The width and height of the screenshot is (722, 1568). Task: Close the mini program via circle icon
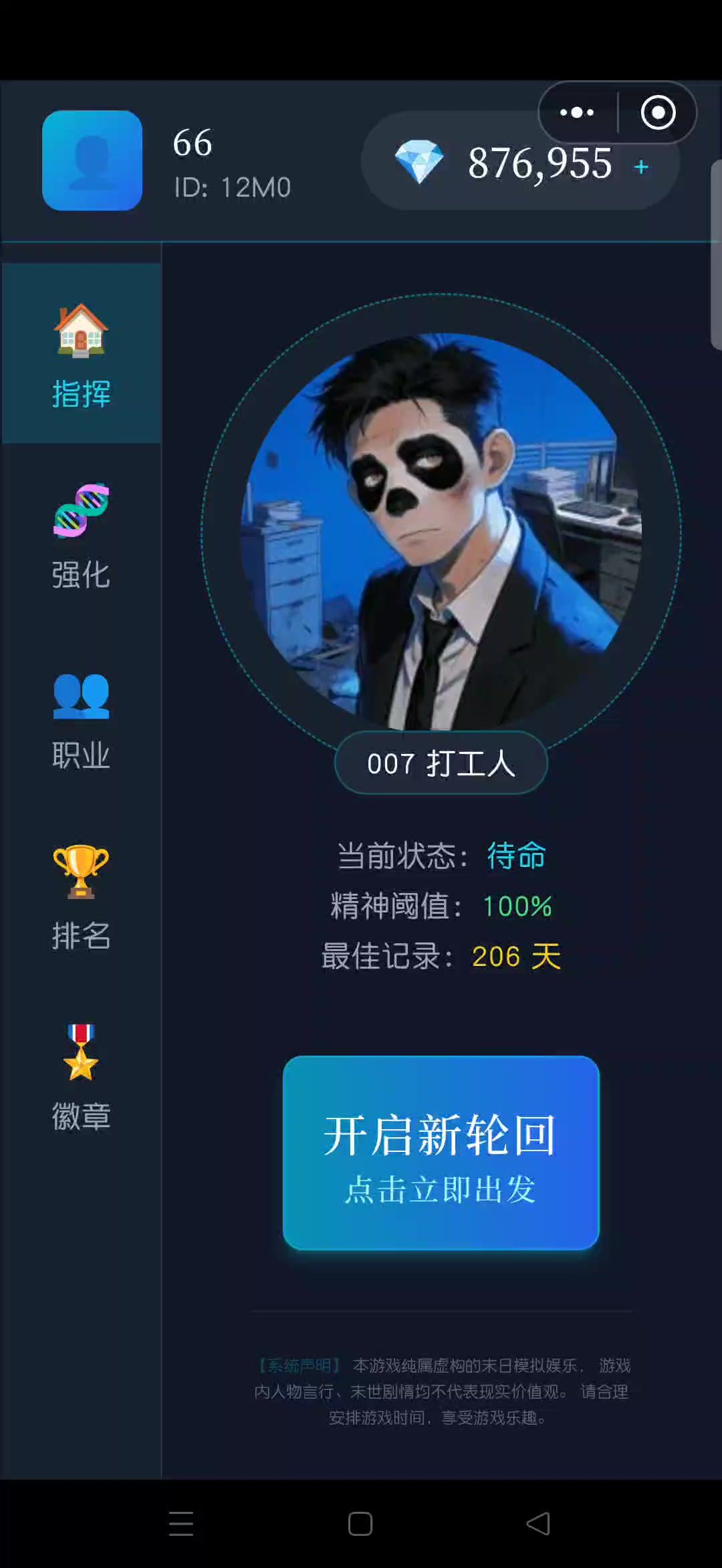[x=658, y=112]
